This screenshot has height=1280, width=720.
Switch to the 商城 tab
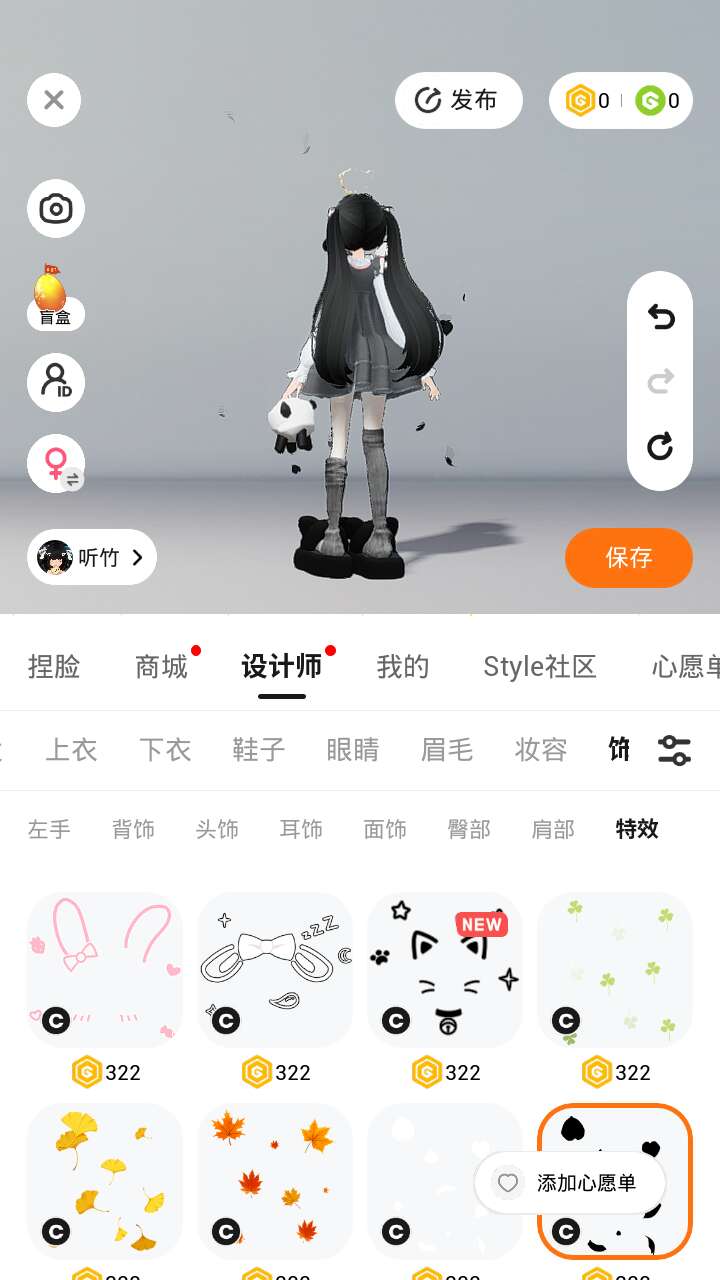161,667
